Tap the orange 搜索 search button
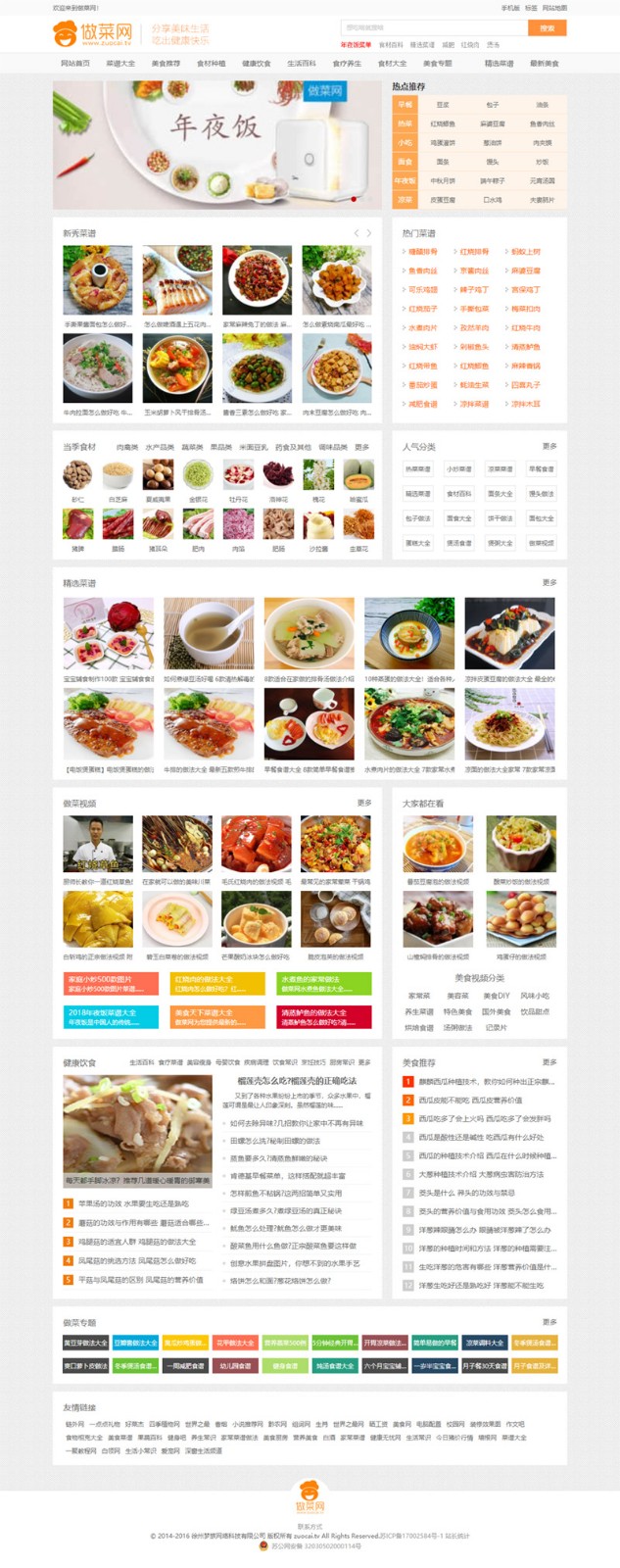Screen dimensions: 620x1568 547,28
